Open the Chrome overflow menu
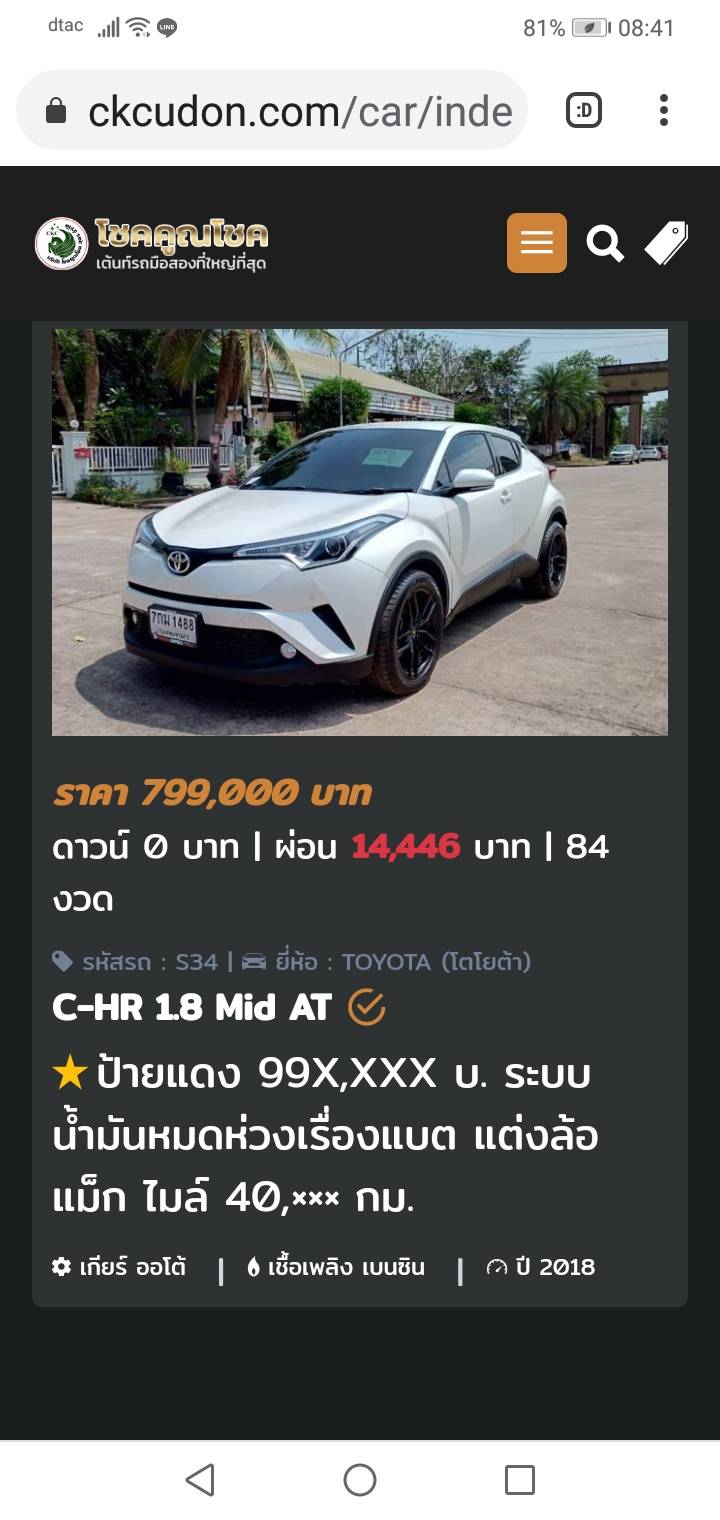This screenshot has height=1520, width=720. tap(663, 111)
